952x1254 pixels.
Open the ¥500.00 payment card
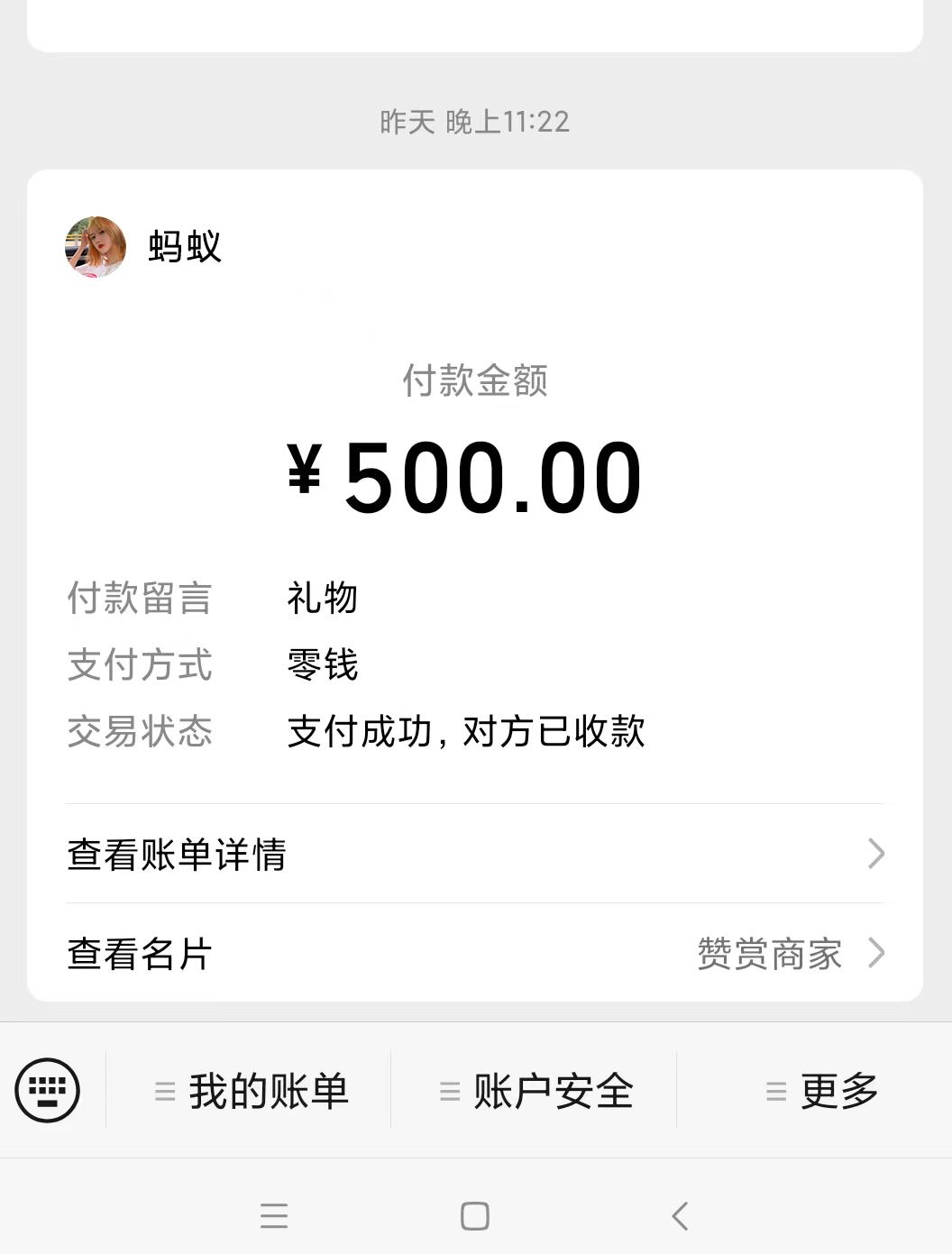point(475,478)
